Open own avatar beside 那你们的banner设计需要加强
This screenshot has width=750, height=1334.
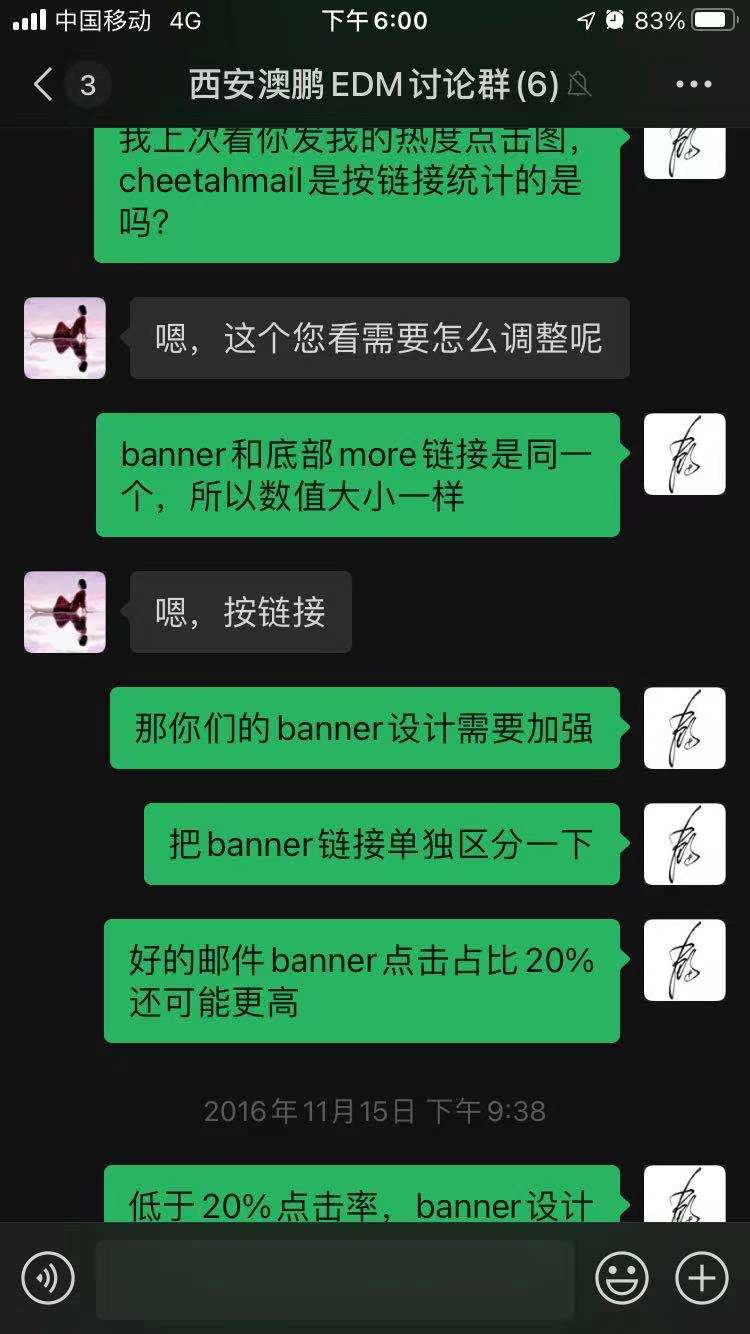pyautogui.click(x=685, y=728)
